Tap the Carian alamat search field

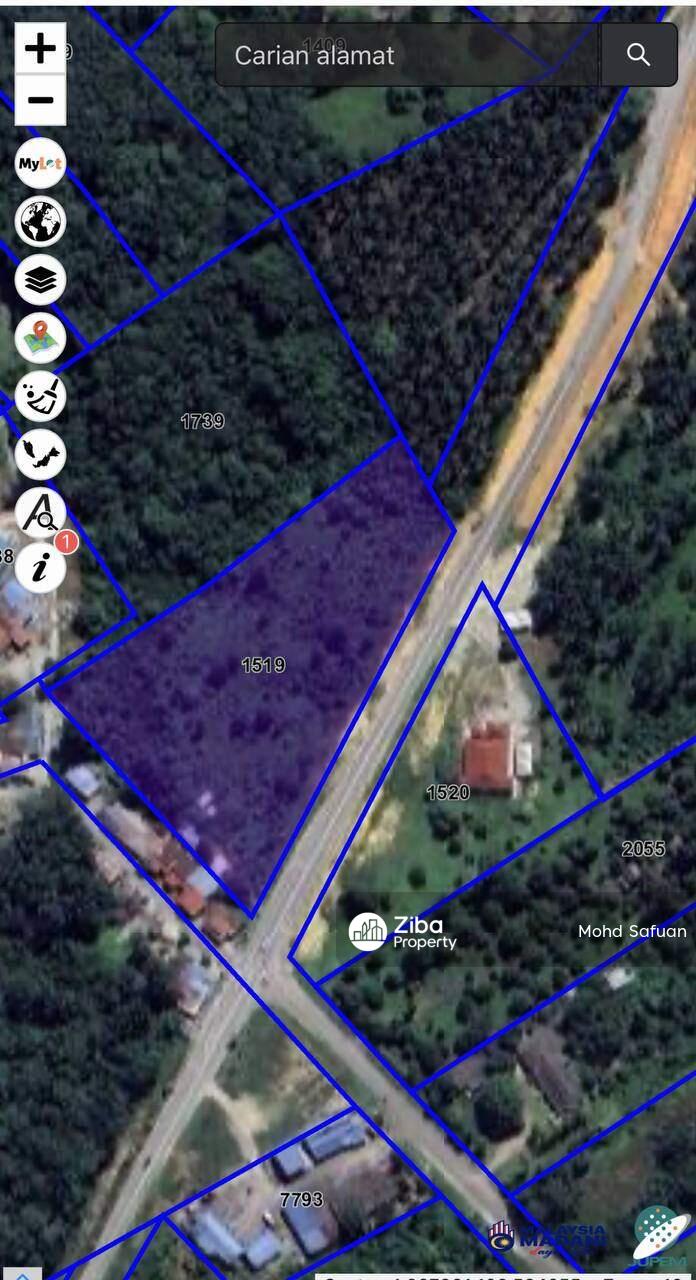point(405,55)
